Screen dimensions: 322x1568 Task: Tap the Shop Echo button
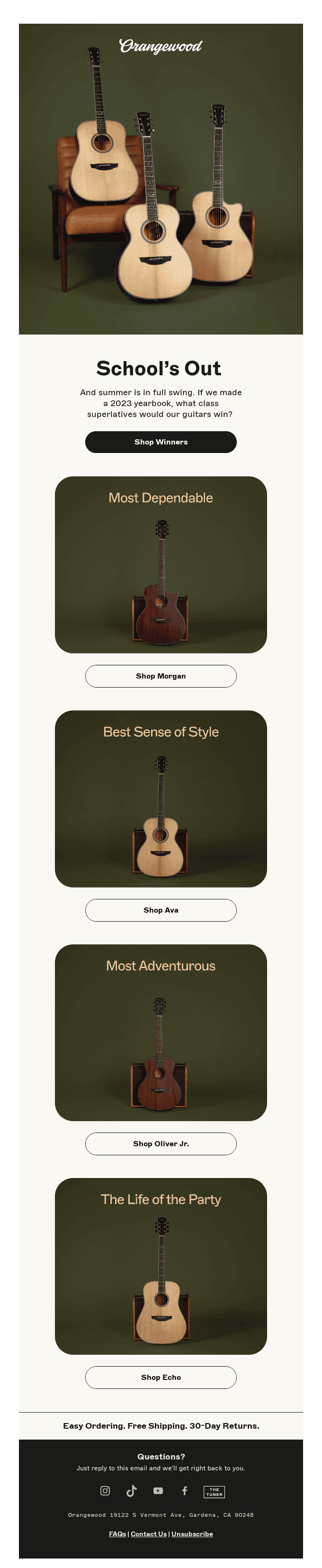pos(161,1377)
